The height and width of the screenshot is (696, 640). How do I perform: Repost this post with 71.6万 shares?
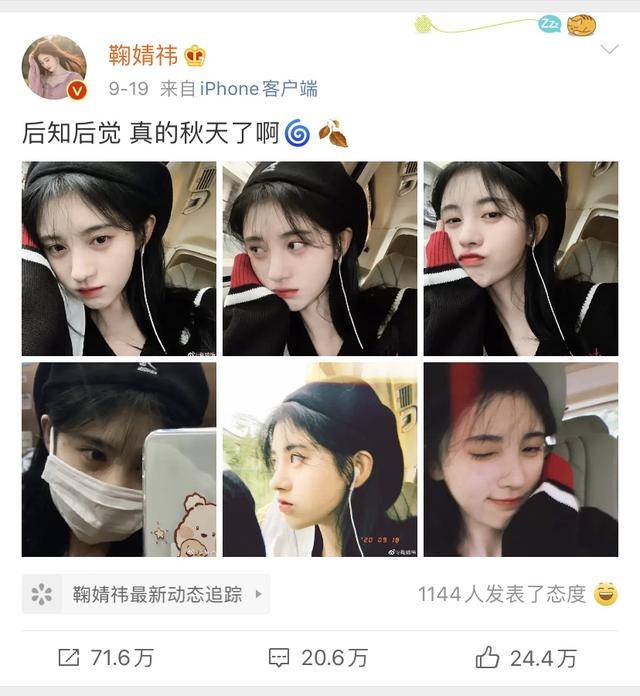[105, 657]
